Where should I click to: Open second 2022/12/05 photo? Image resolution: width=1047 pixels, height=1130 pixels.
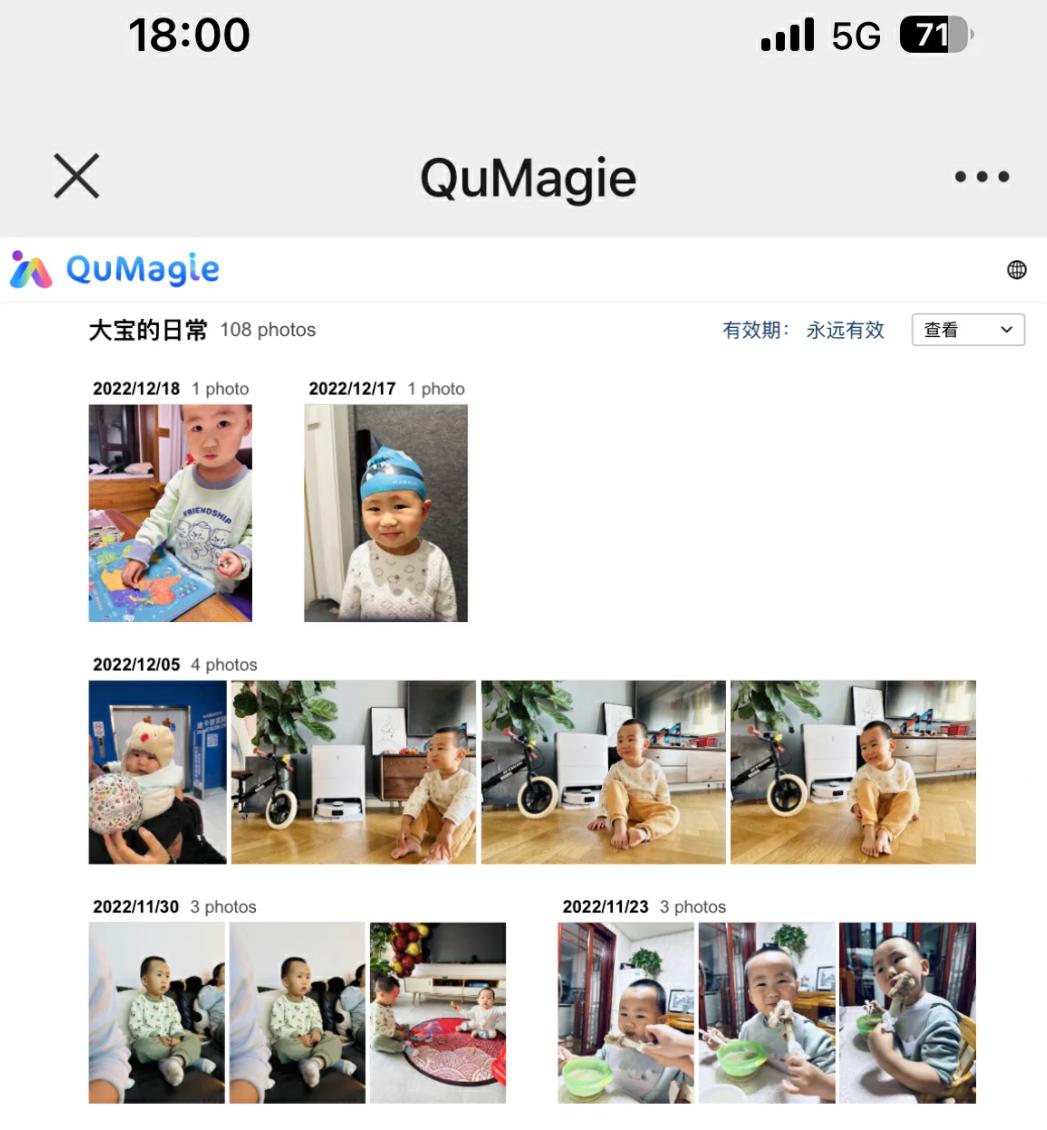353,772
